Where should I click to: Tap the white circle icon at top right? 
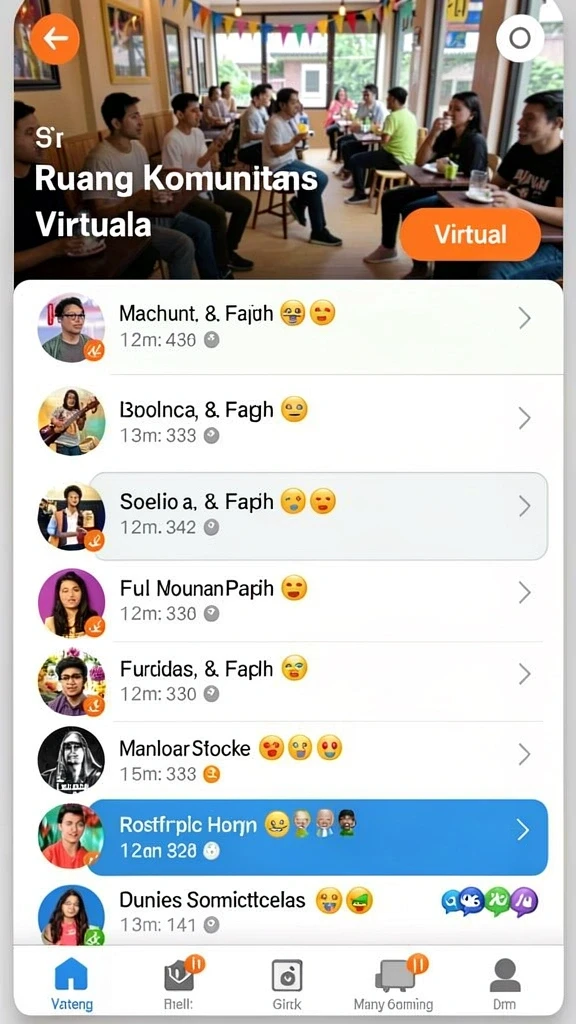(x=520, y=38)
